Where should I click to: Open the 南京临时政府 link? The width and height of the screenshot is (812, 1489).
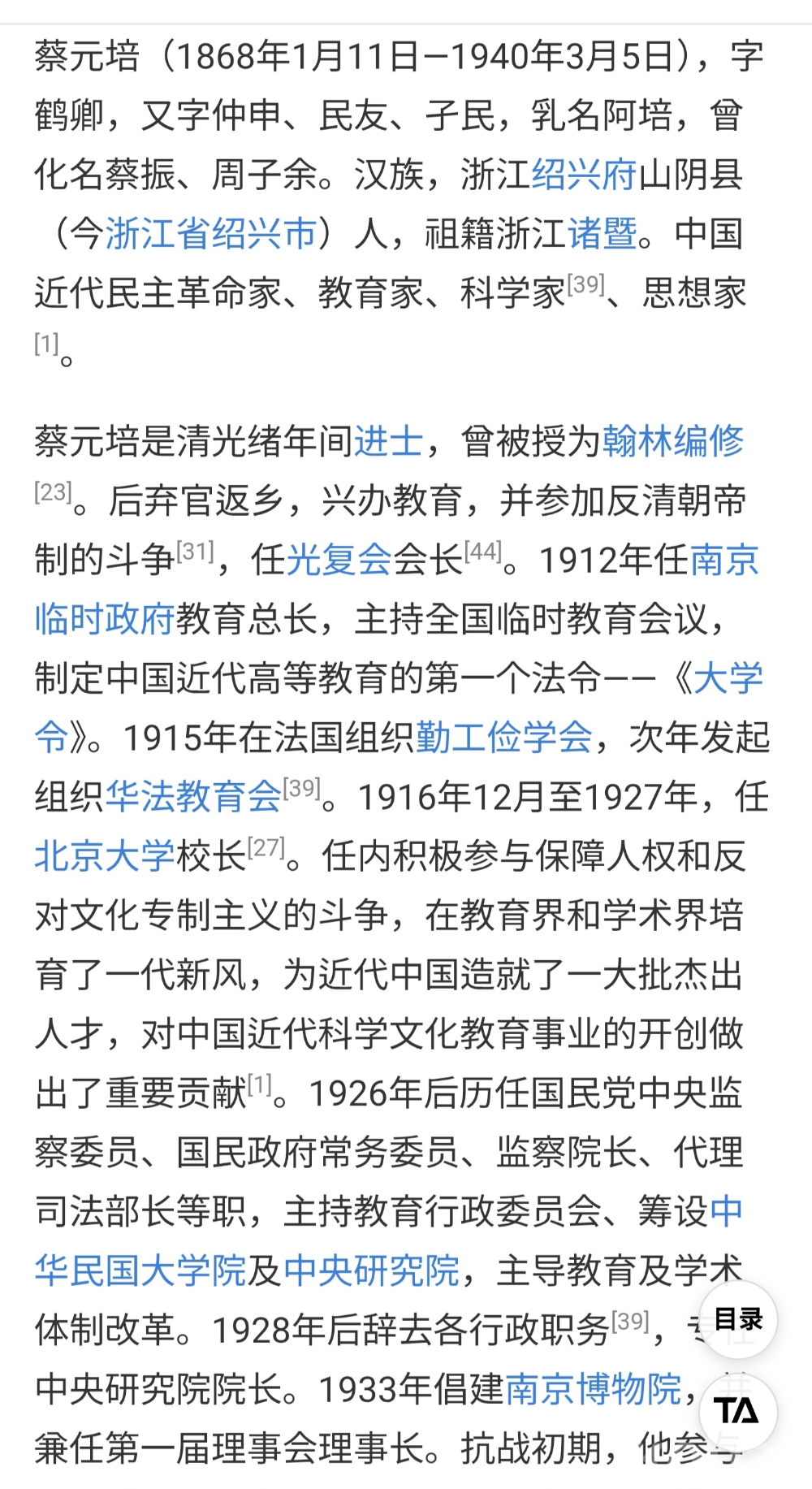click(x=105, y=620)
